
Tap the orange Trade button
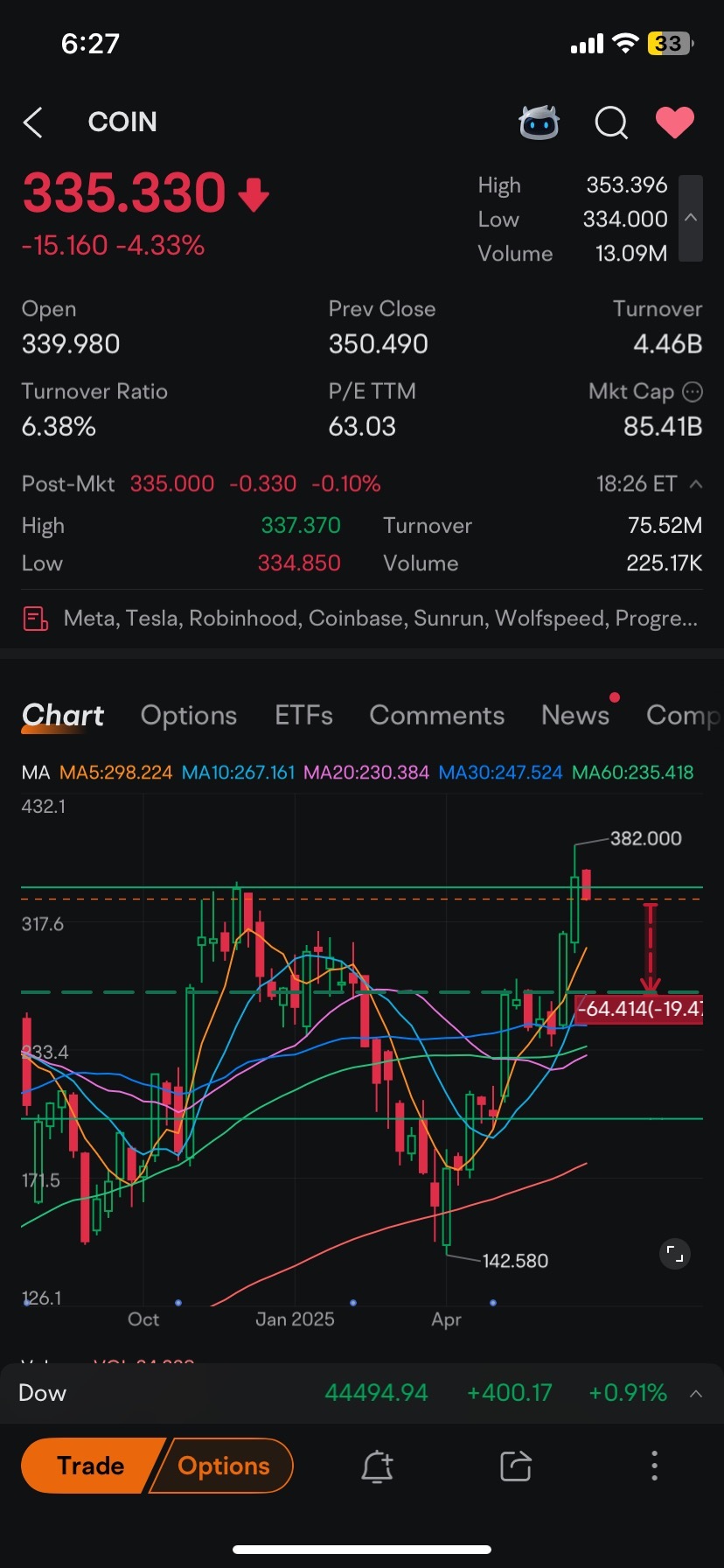pos(92,1466)
